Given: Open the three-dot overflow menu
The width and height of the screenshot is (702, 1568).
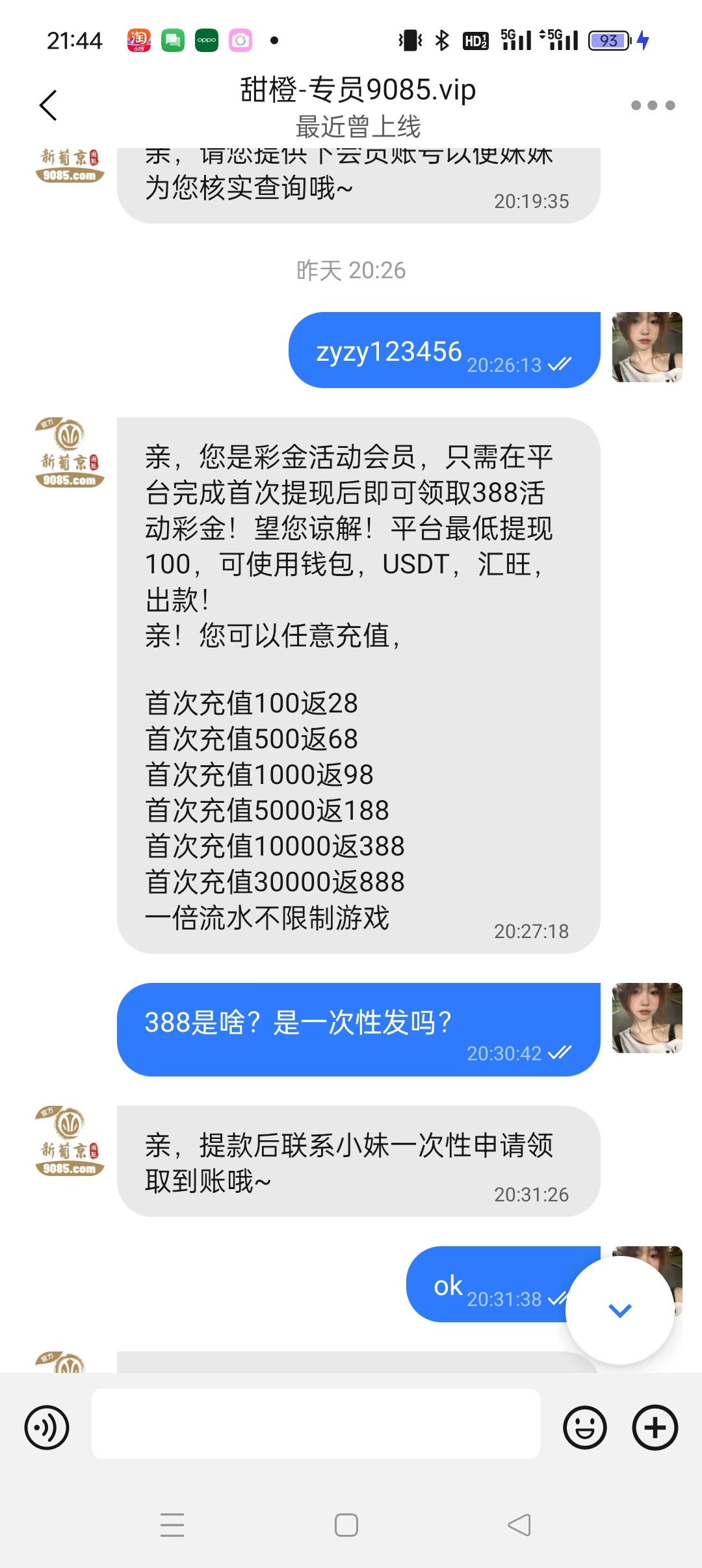Looking at the screenshot, I should (x=653, y=105).
